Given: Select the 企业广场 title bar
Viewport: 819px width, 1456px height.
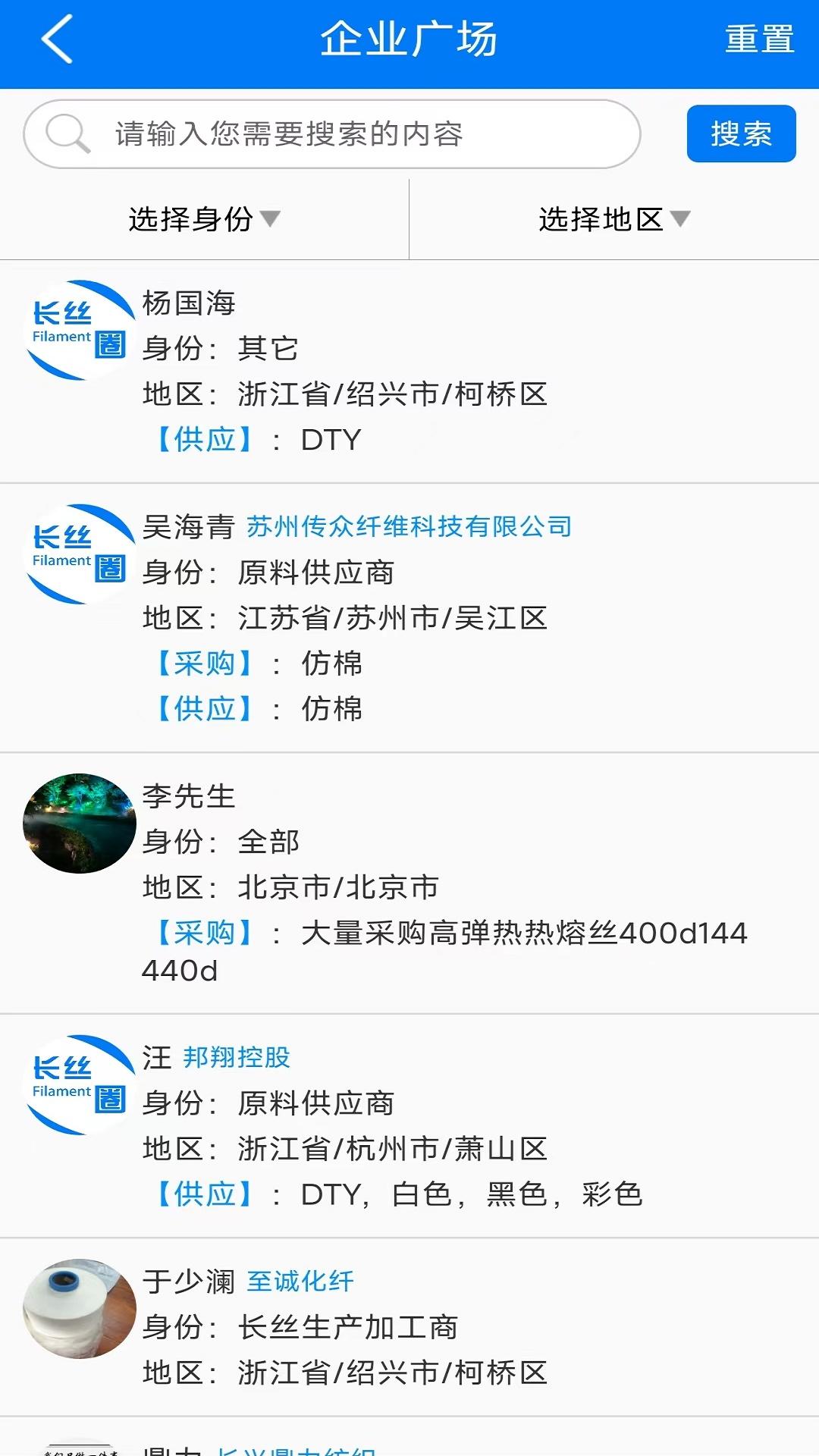Looking at the screenshot, I should click(x=409, y=39).
